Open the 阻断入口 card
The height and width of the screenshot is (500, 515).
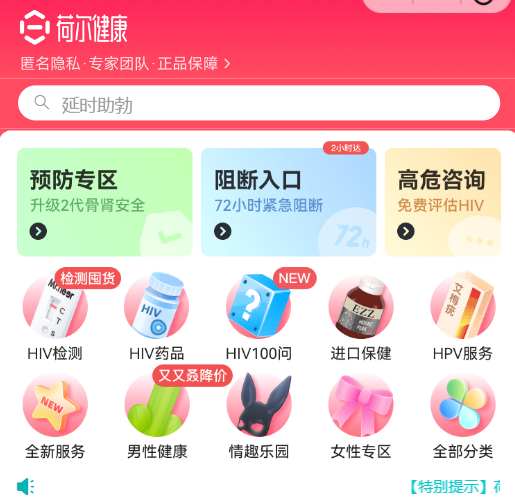click(x=288, y=202)
